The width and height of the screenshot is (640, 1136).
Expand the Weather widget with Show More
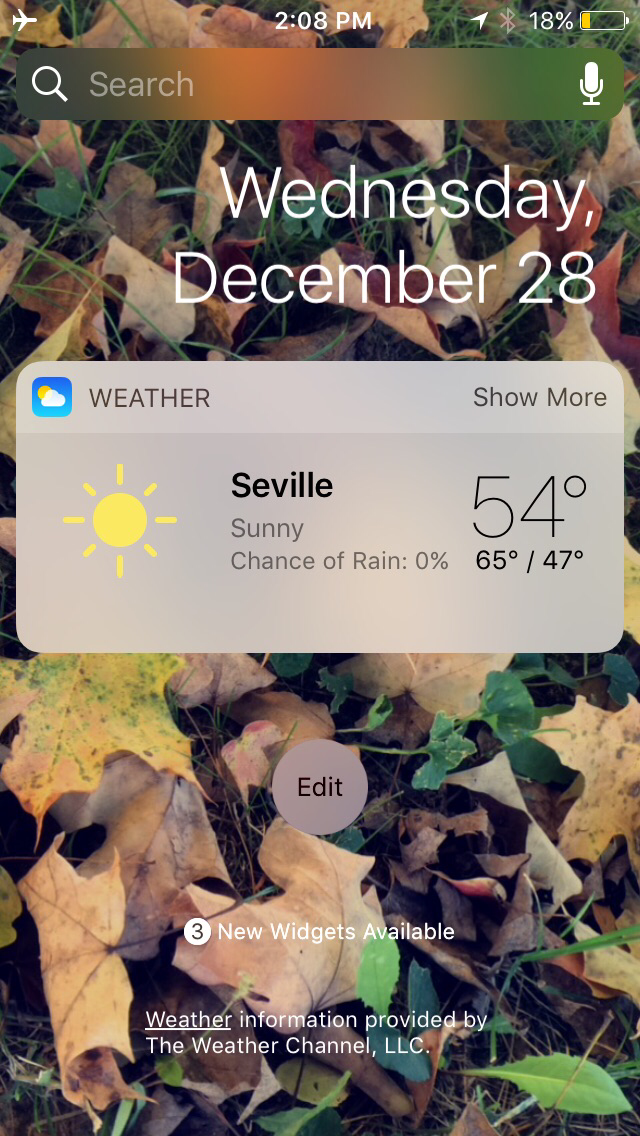pyautogui.click(x=539, y=397)
